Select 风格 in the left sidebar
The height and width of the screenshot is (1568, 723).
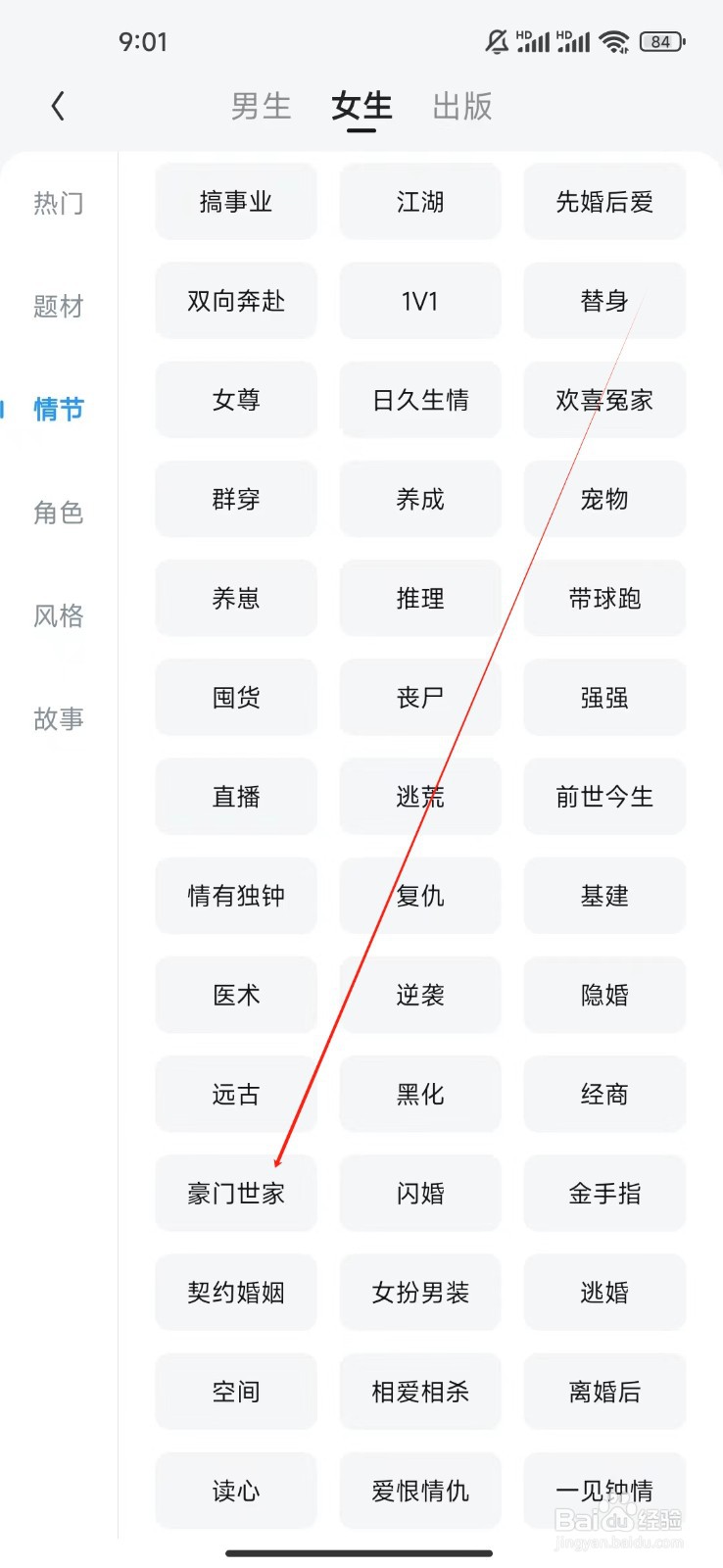coord(58,616)
